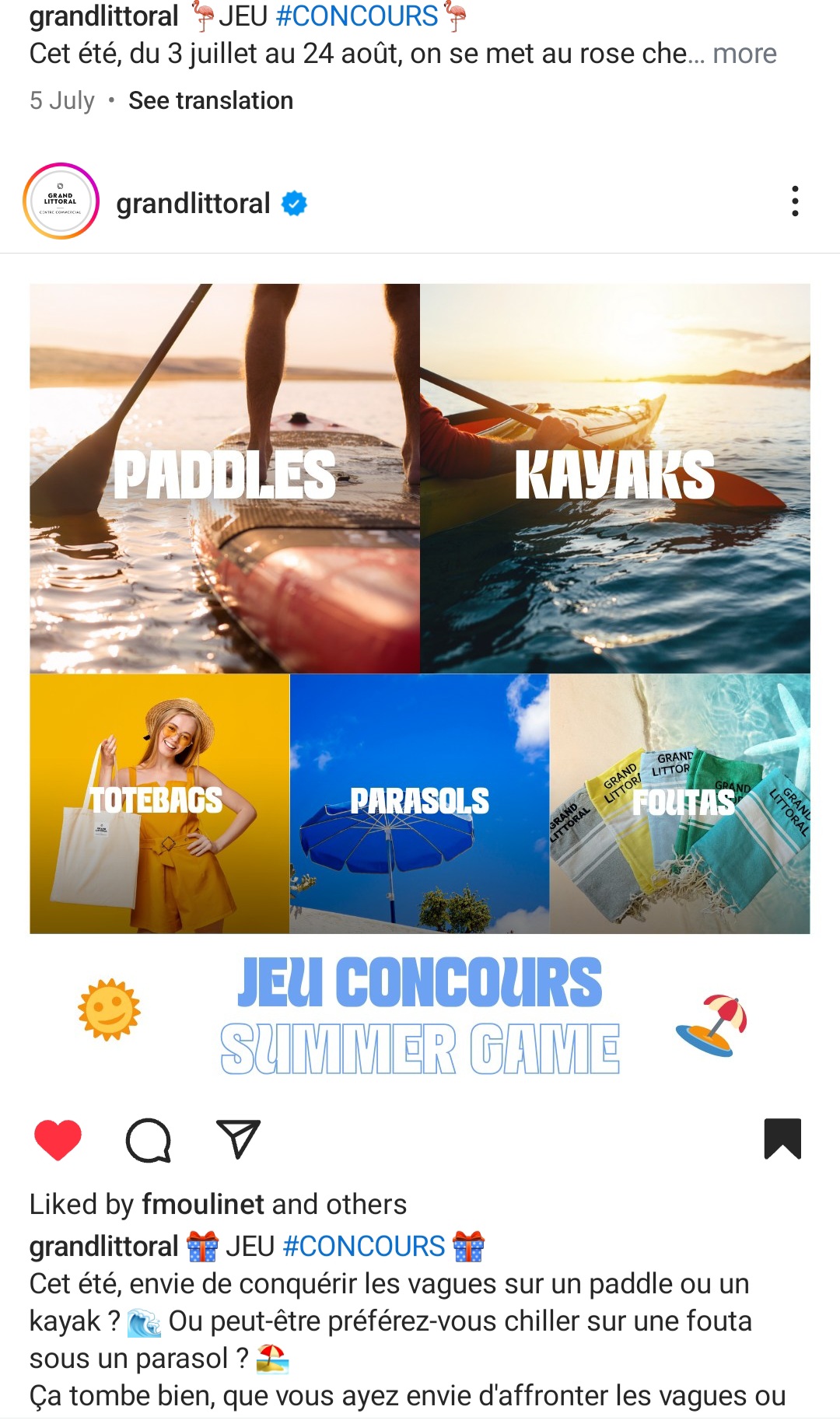Viewport: 840px width, 1424px height.
Task: Unlike the post with the red heart
Action: coord(58,1139)
